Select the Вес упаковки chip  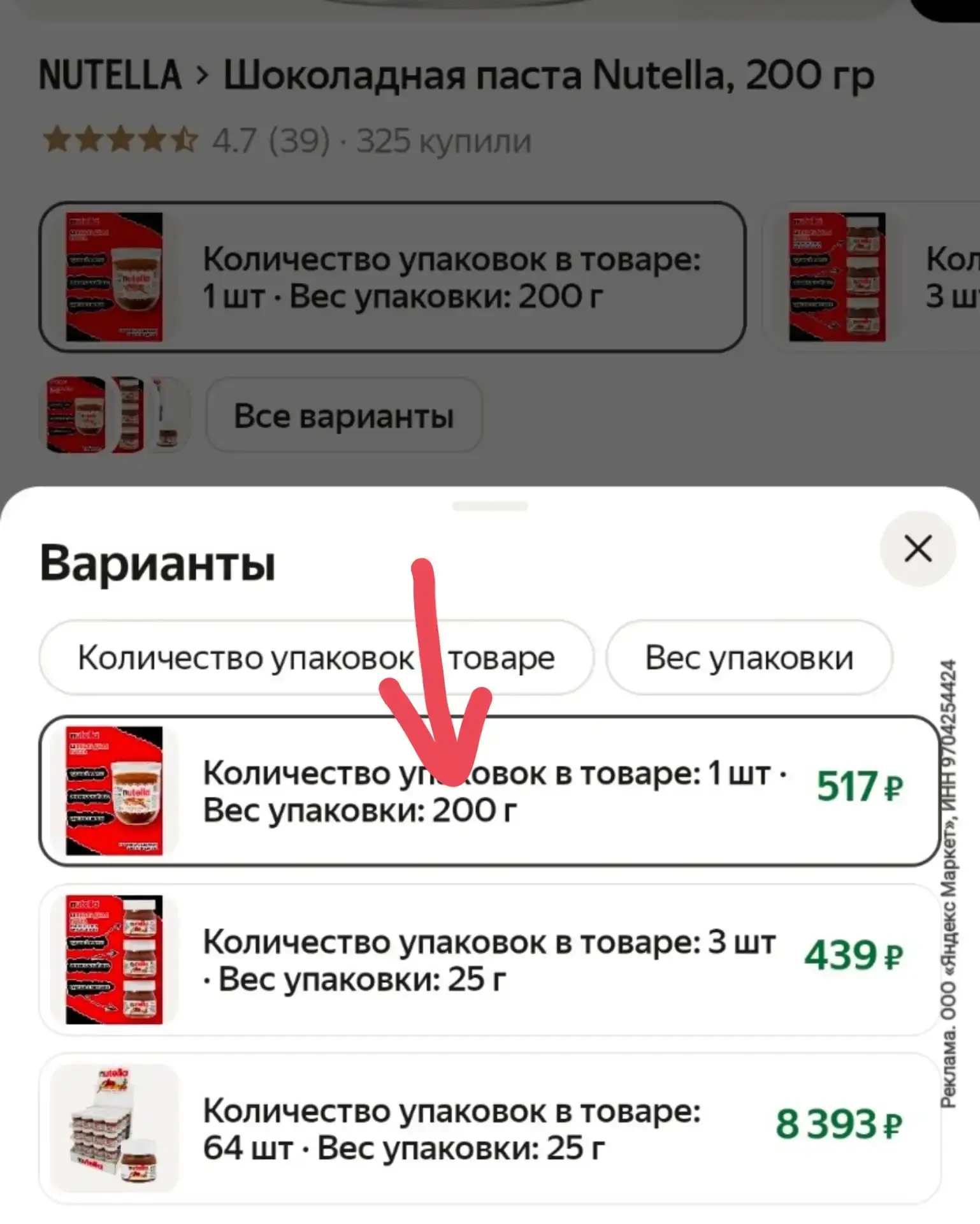(749, 657)
